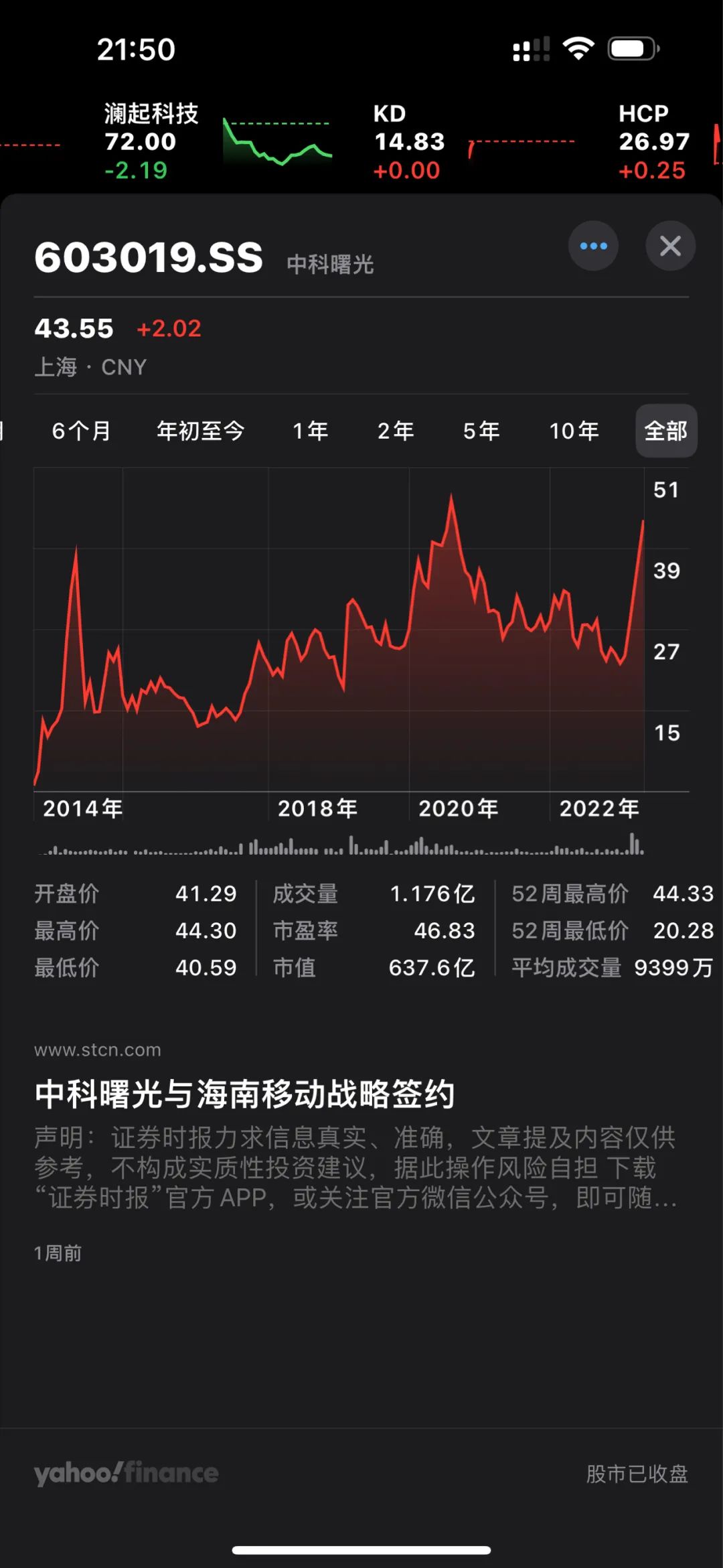Image resolution: width=723 pixels, height=1568 pixels.
Task: Switch to the 2年 chart range
Action: pyautogui.click(x=396, y=431)
